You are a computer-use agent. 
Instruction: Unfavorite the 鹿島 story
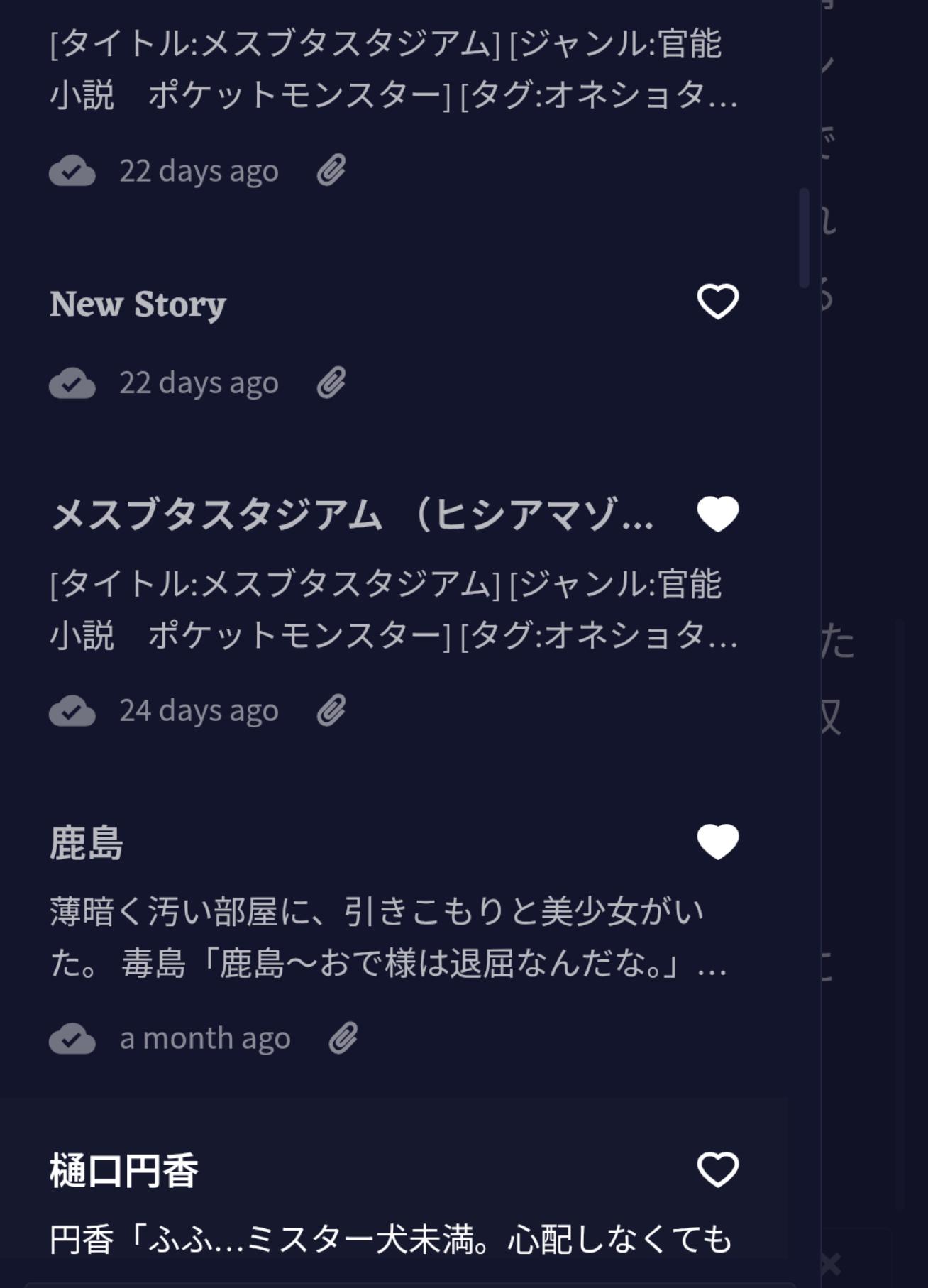(718, 842)
